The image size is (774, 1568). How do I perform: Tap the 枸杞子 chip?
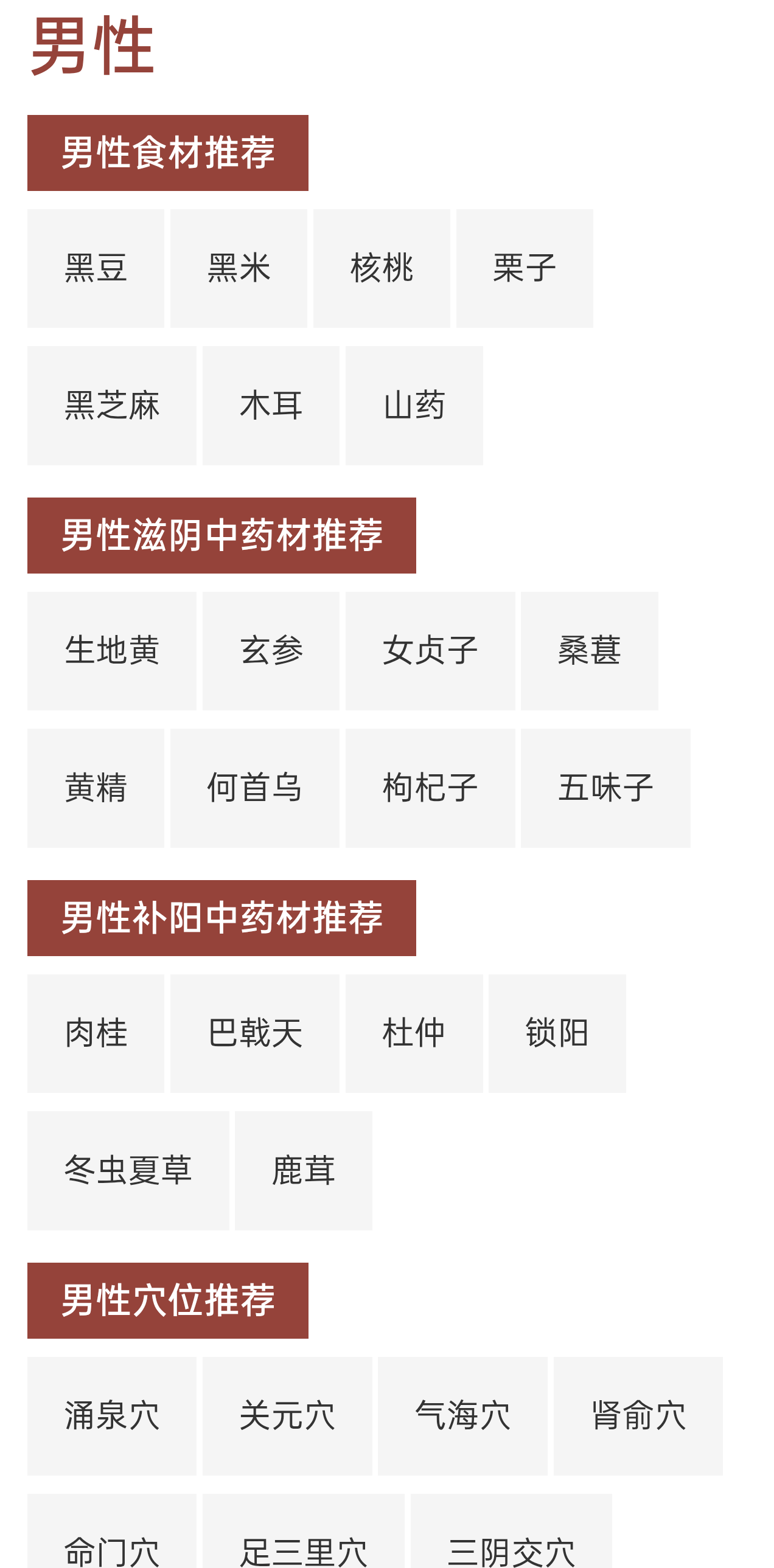430,788
